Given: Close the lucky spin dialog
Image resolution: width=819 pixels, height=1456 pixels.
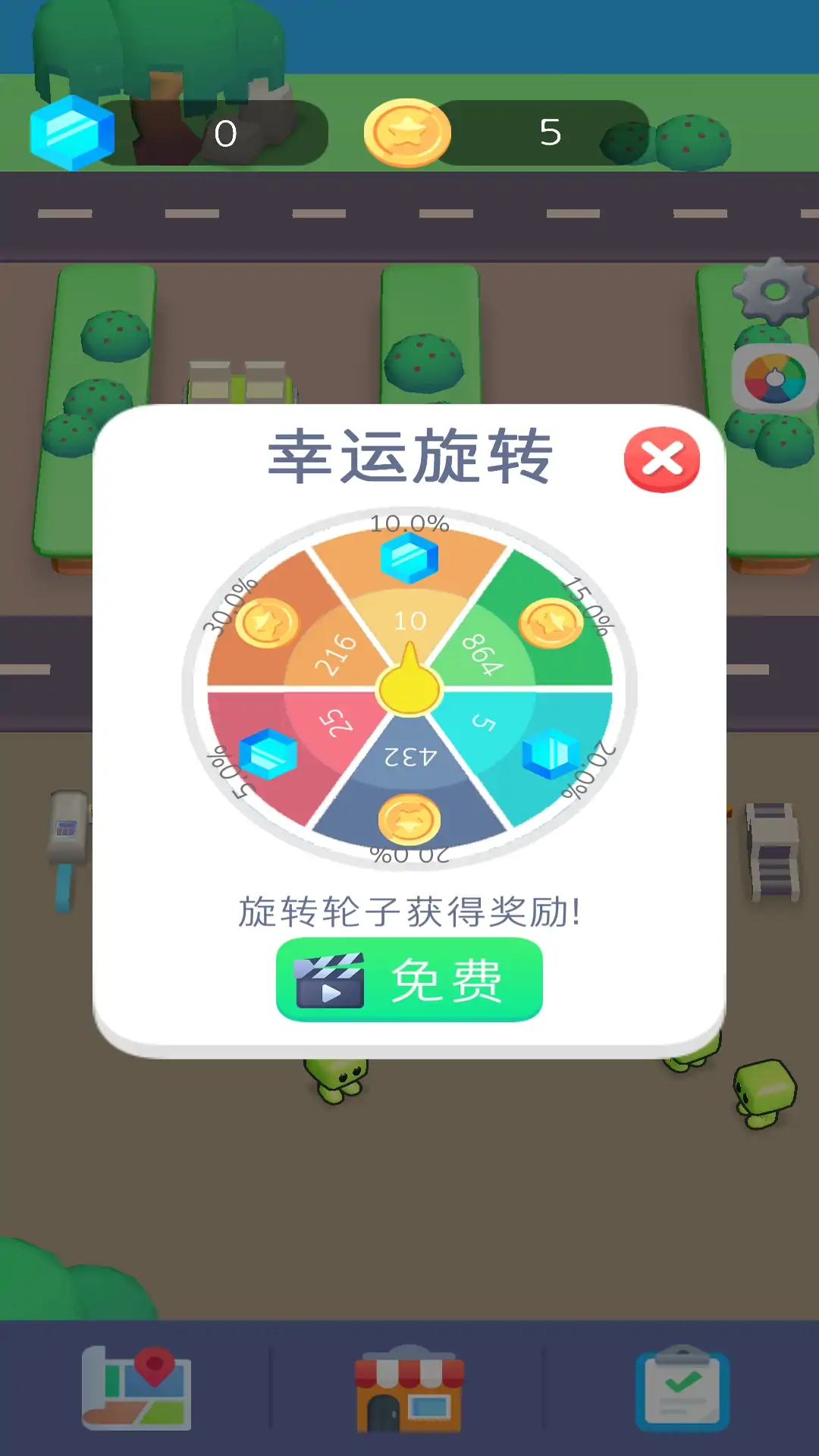Looking at the screenshot, I should (x=661, y=460).
